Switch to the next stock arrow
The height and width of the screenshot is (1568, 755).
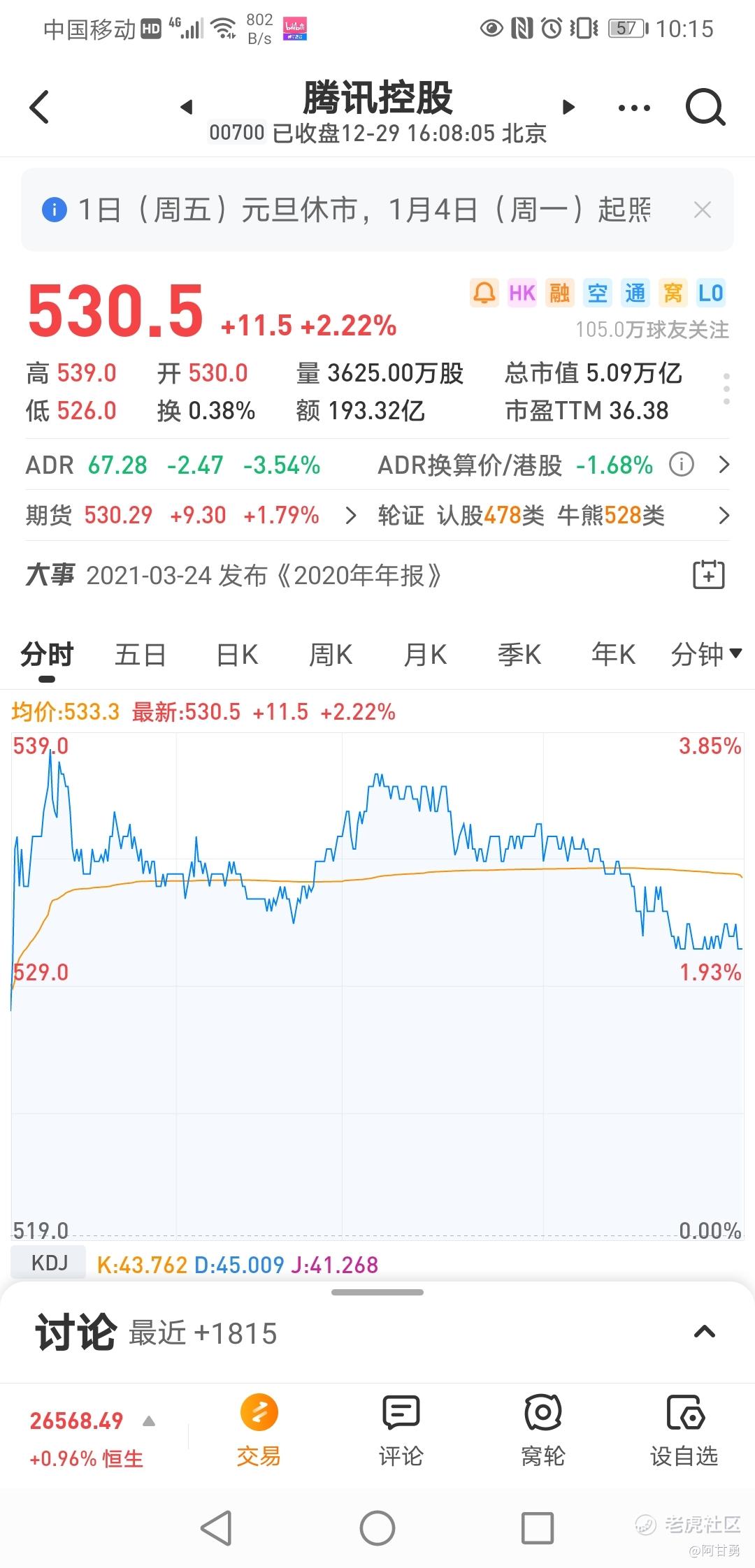[x=568, y=107]
